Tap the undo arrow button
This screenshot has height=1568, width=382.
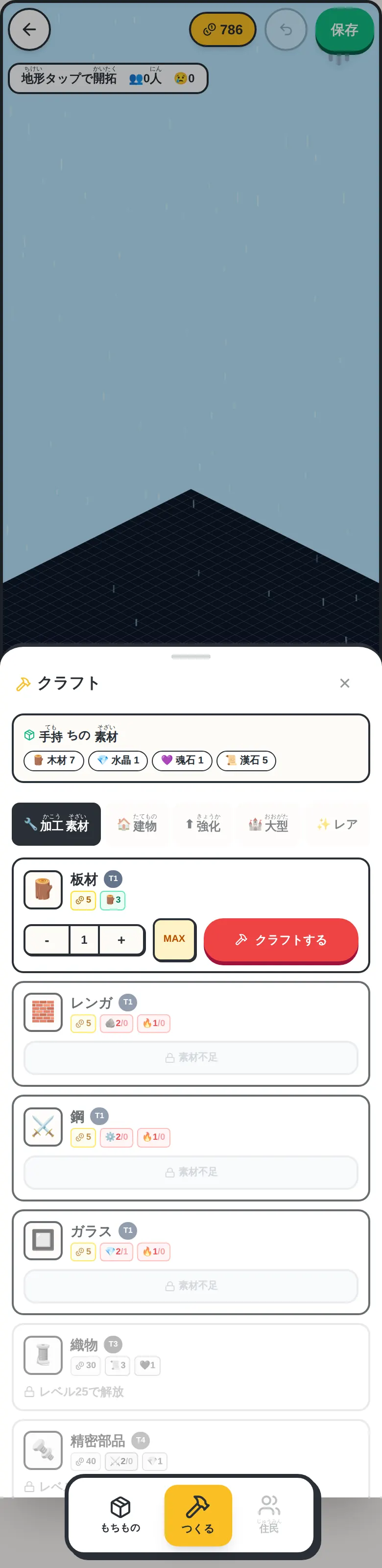[x=286, y=29]
